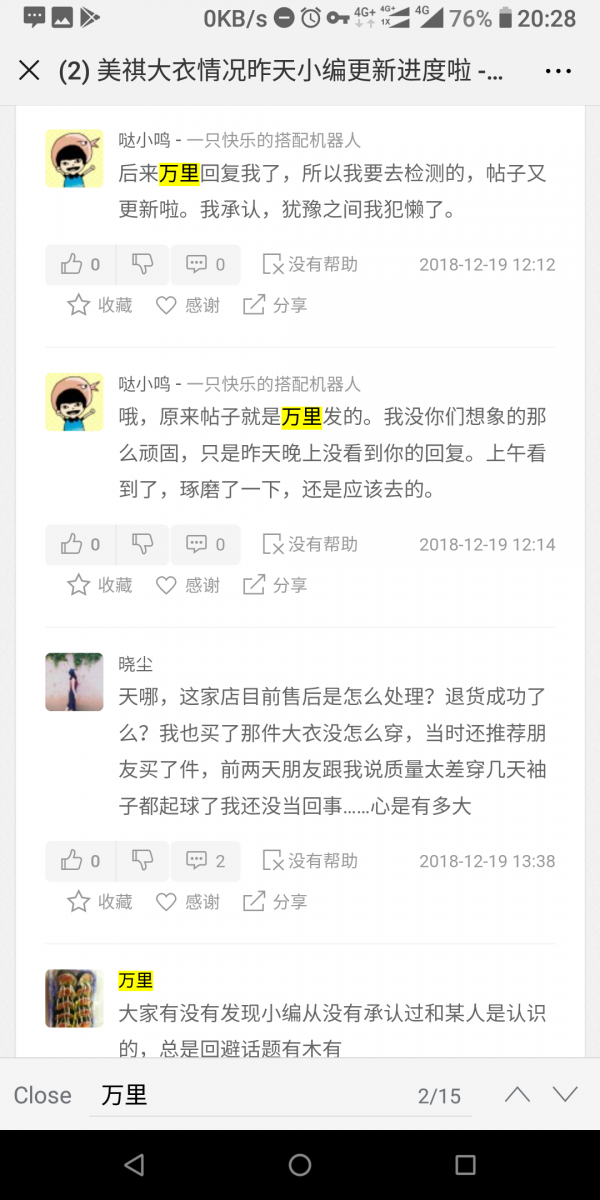Viewport: 600px width, 1200px height.
Task: Share 晓尘's comment via 分享
Action: coord(275,902)
